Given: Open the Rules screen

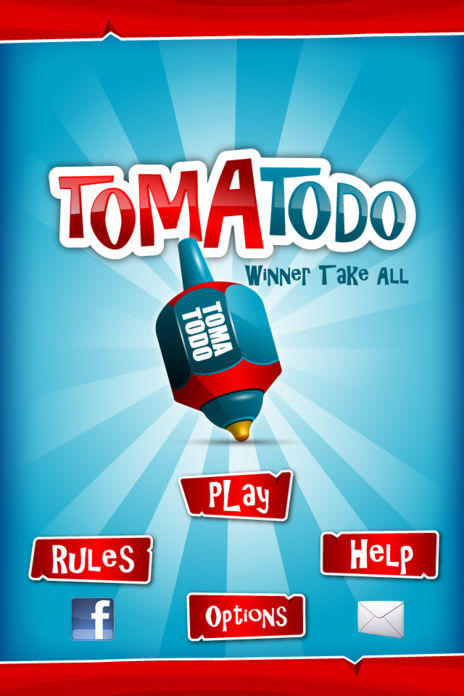Looking at the screenshot, I should (x=91, y=559).
